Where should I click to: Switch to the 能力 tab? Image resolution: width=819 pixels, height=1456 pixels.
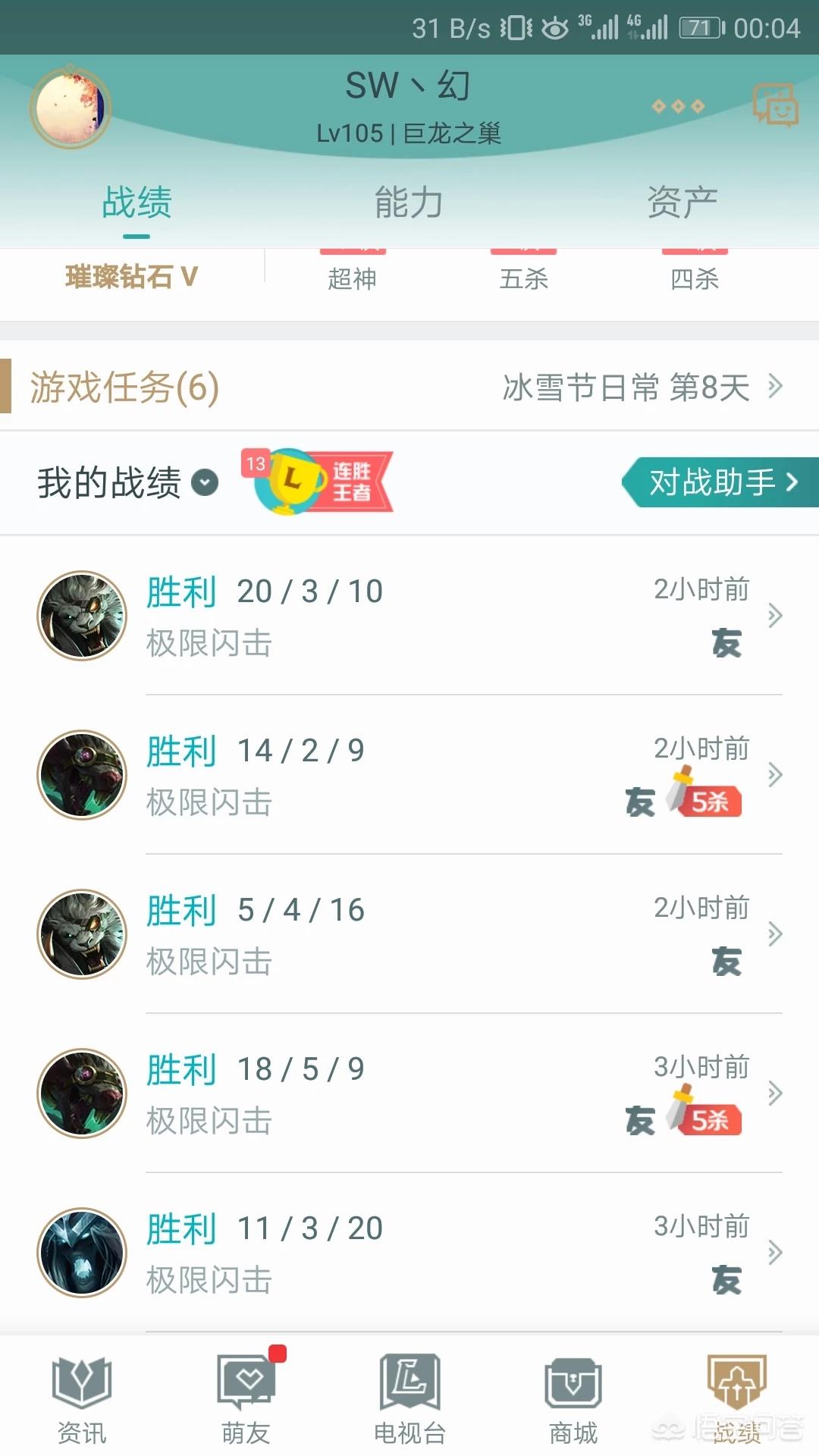409,203
